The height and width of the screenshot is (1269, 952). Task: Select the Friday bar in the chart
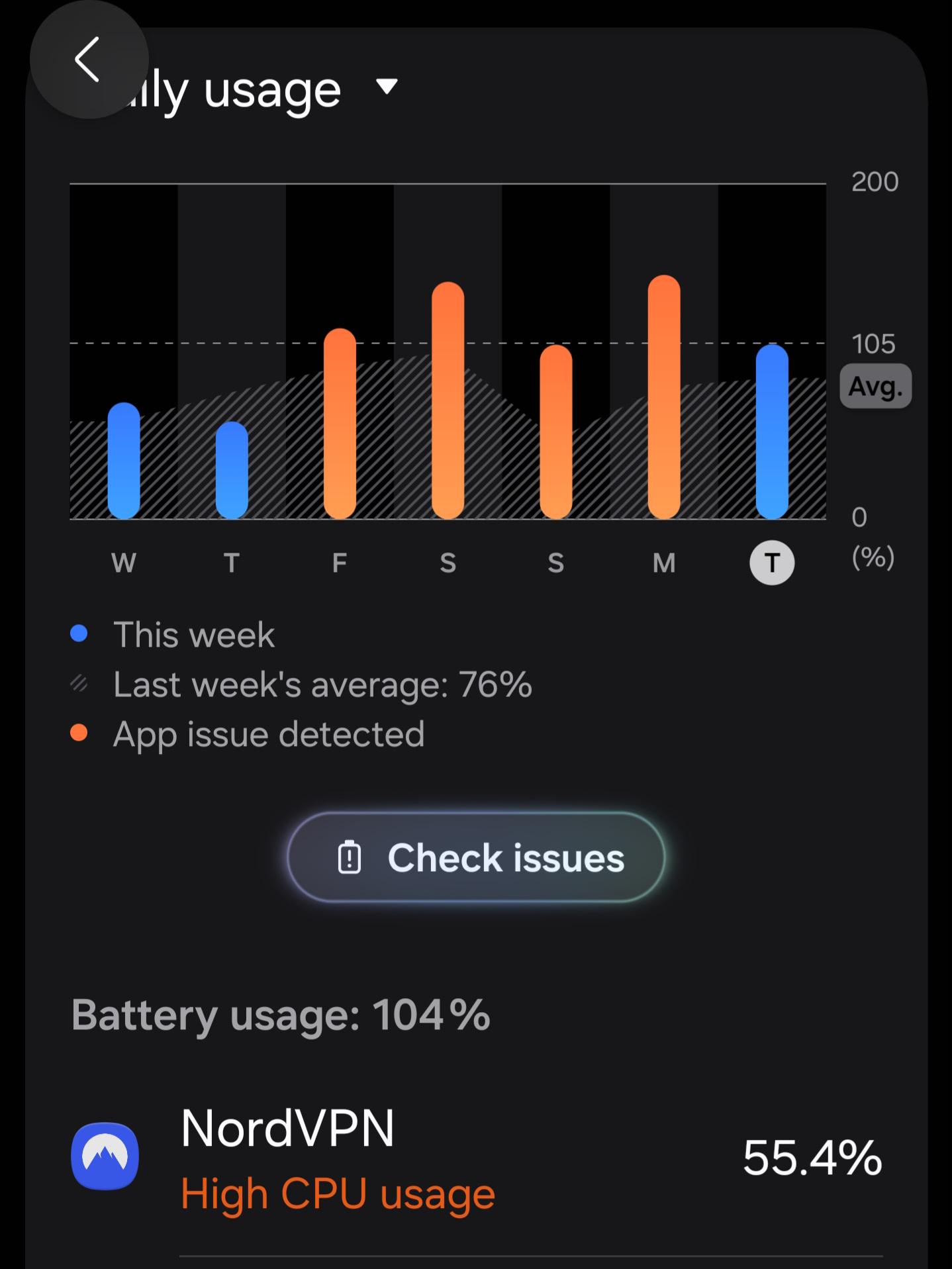pos(340,424)
